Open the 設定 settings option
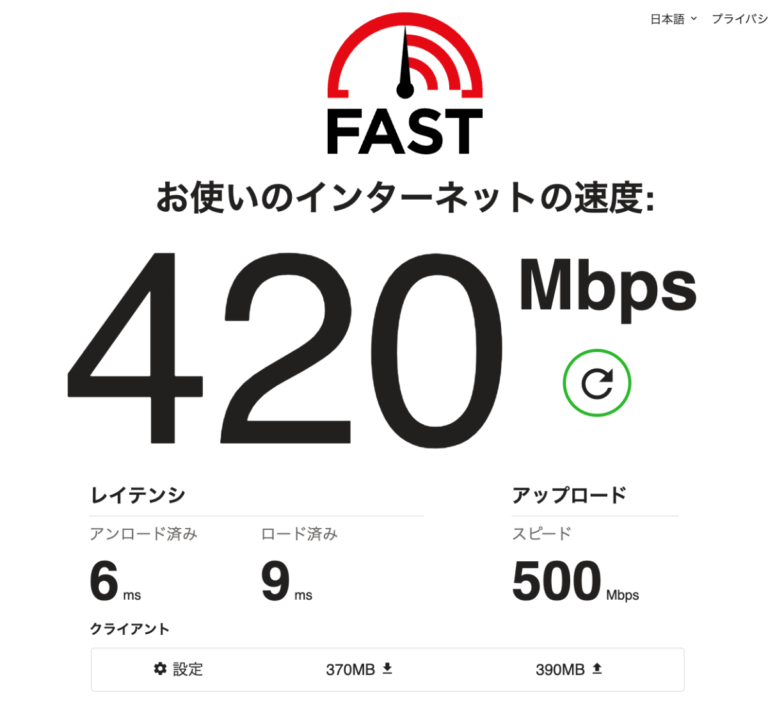Image resolution: width=768 pixels, height=704 pixels. tap(179, 669)
